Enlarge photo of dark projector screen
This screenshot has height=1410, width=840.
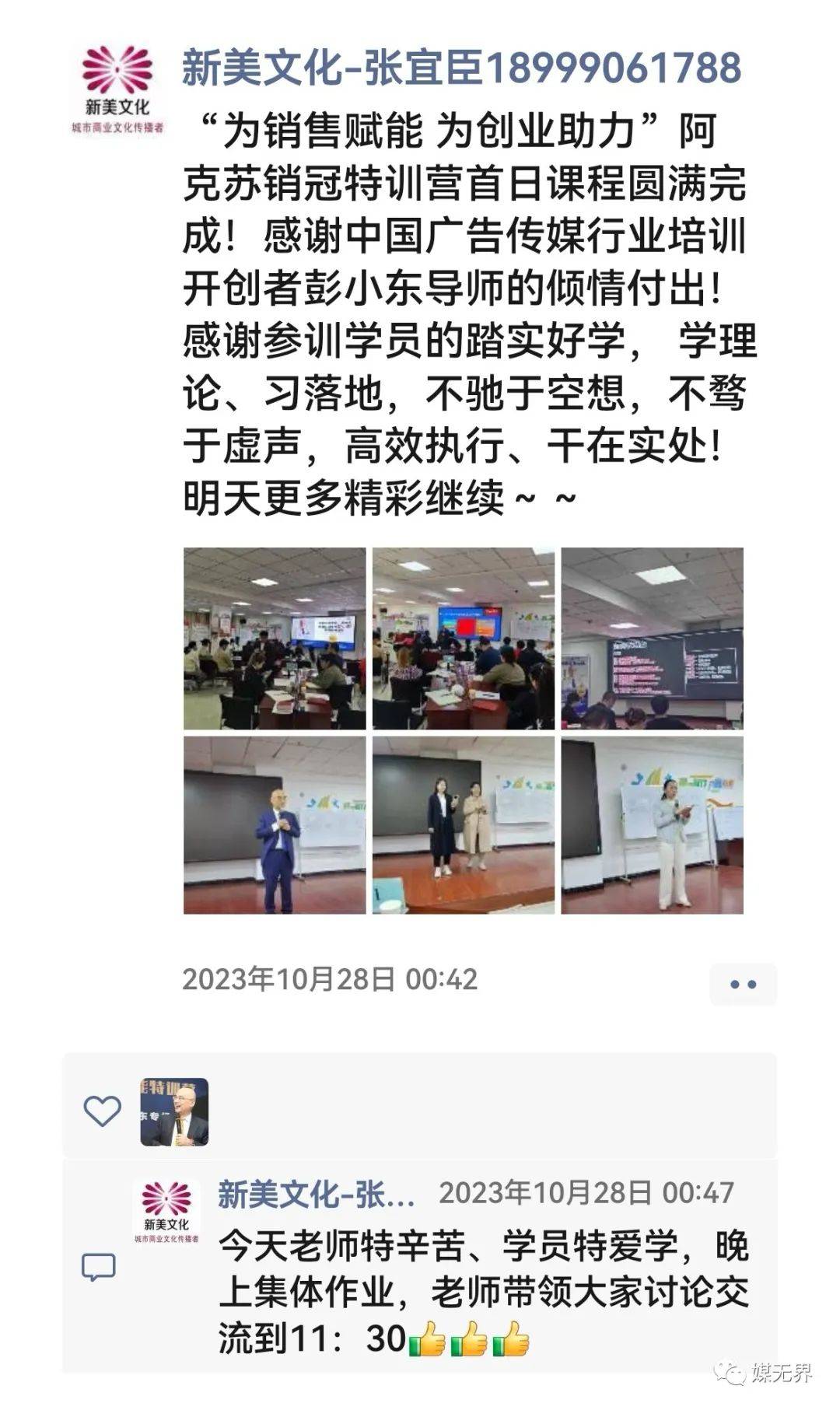pos(652,638)
